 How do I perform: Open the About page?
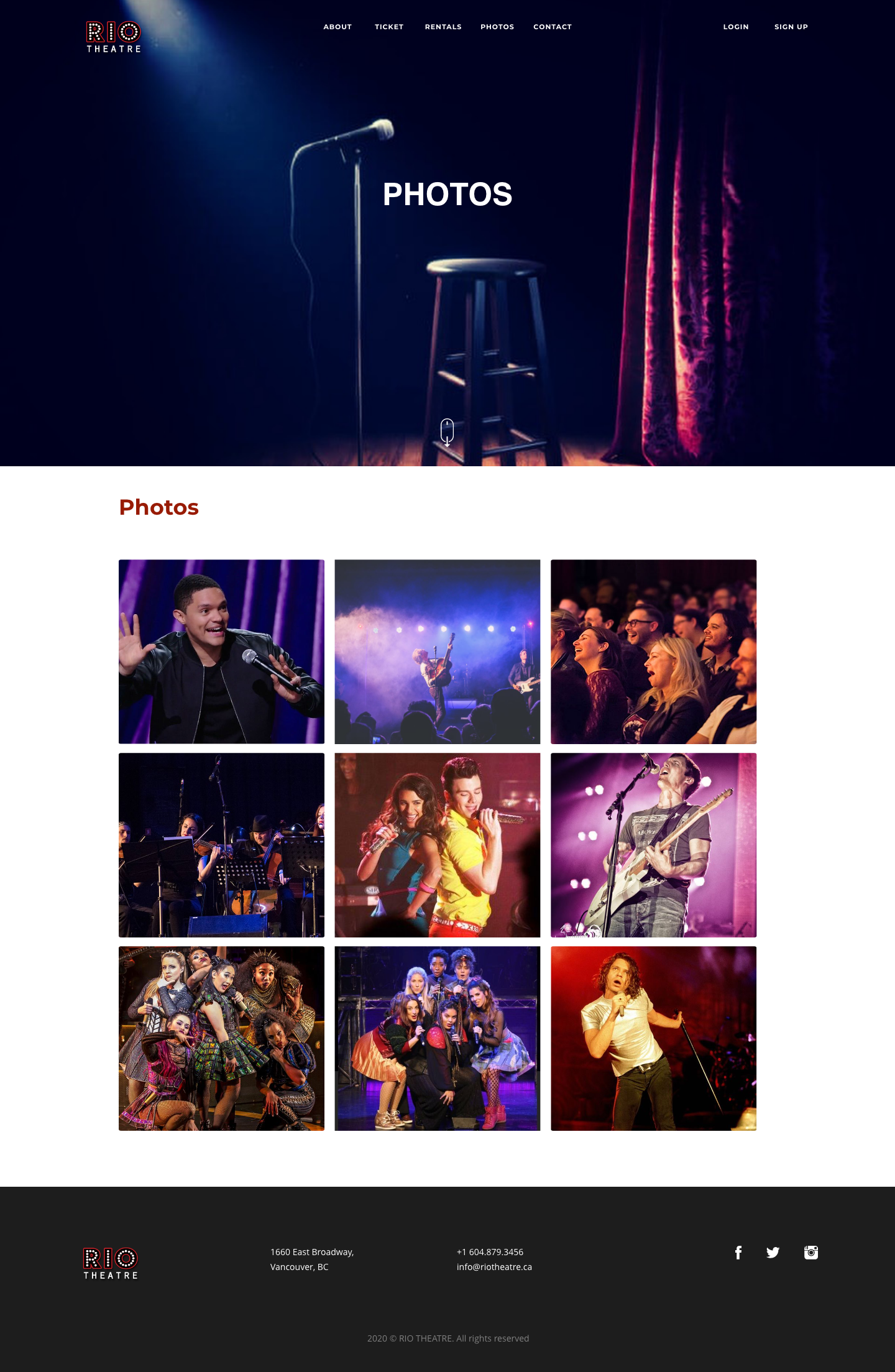(337, 27)
